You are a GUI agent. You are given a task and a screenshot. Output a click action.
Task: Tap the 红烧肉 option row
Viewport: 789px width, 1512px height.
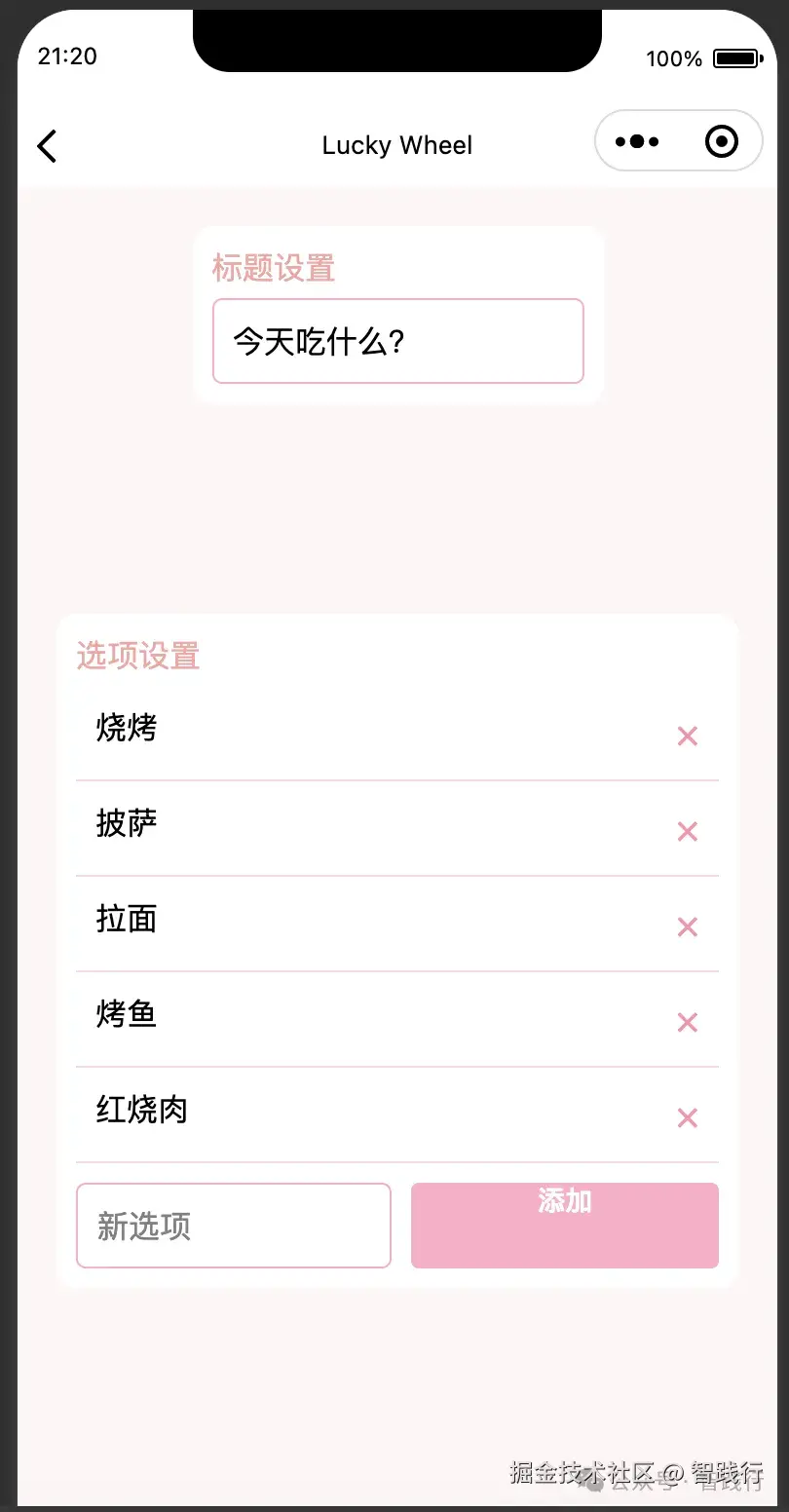coord(140,1111)
